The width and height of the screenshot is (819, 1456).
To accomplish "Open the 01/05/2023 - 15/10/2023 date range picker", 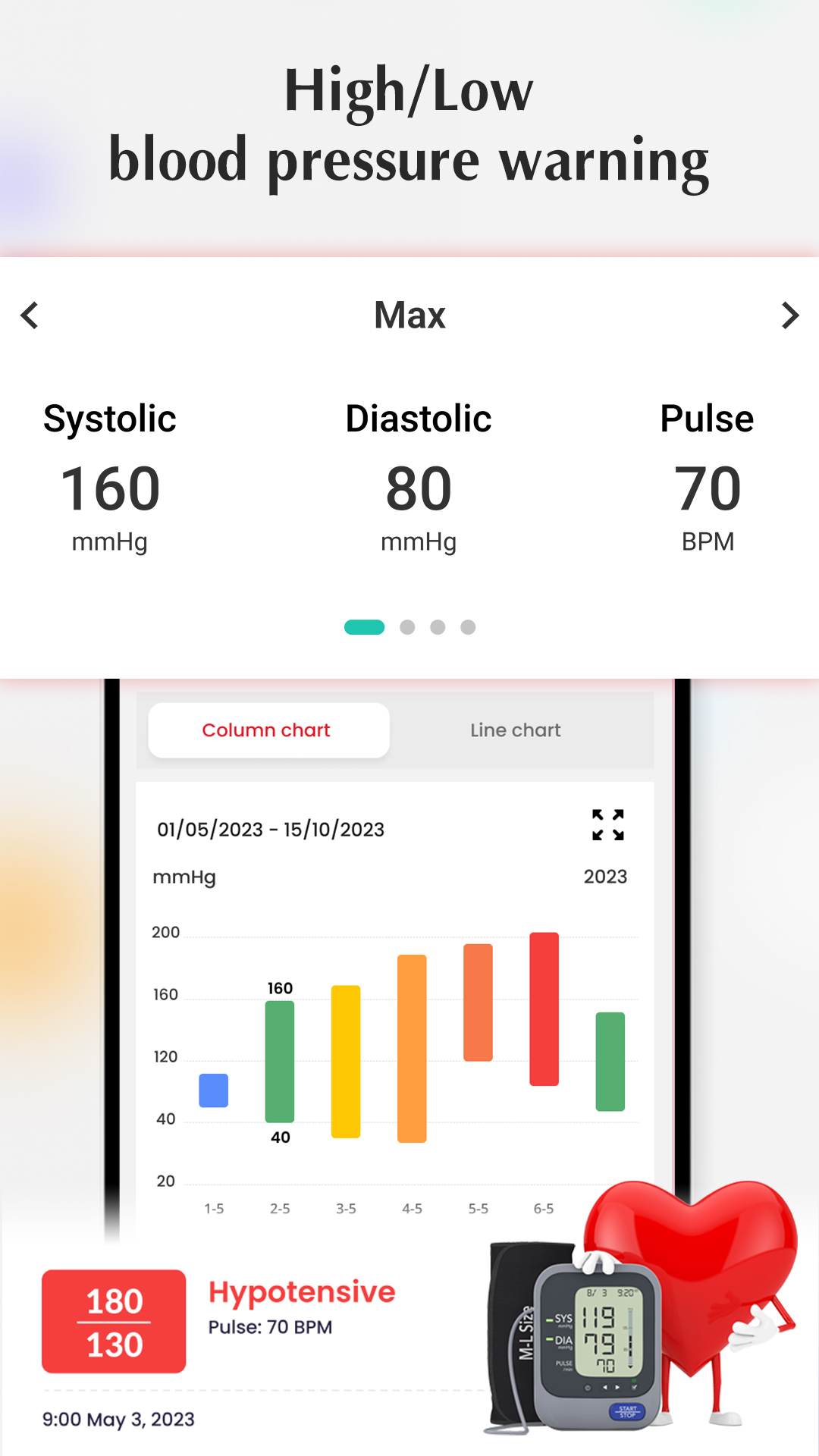I will (x=271, y=829).
